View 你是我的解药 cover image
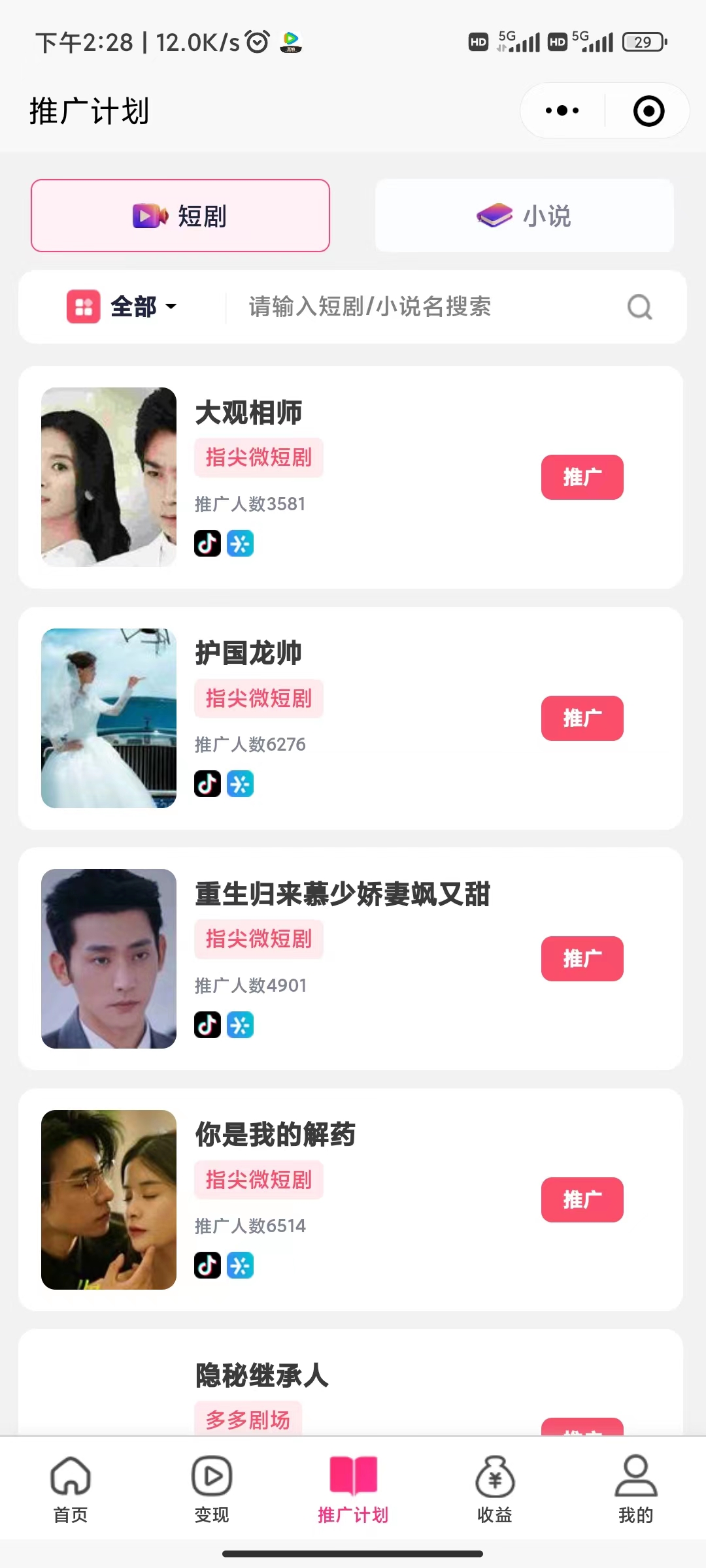Screen dimensions: 706x1568 pyautogui.click(x=109, y=1200)
